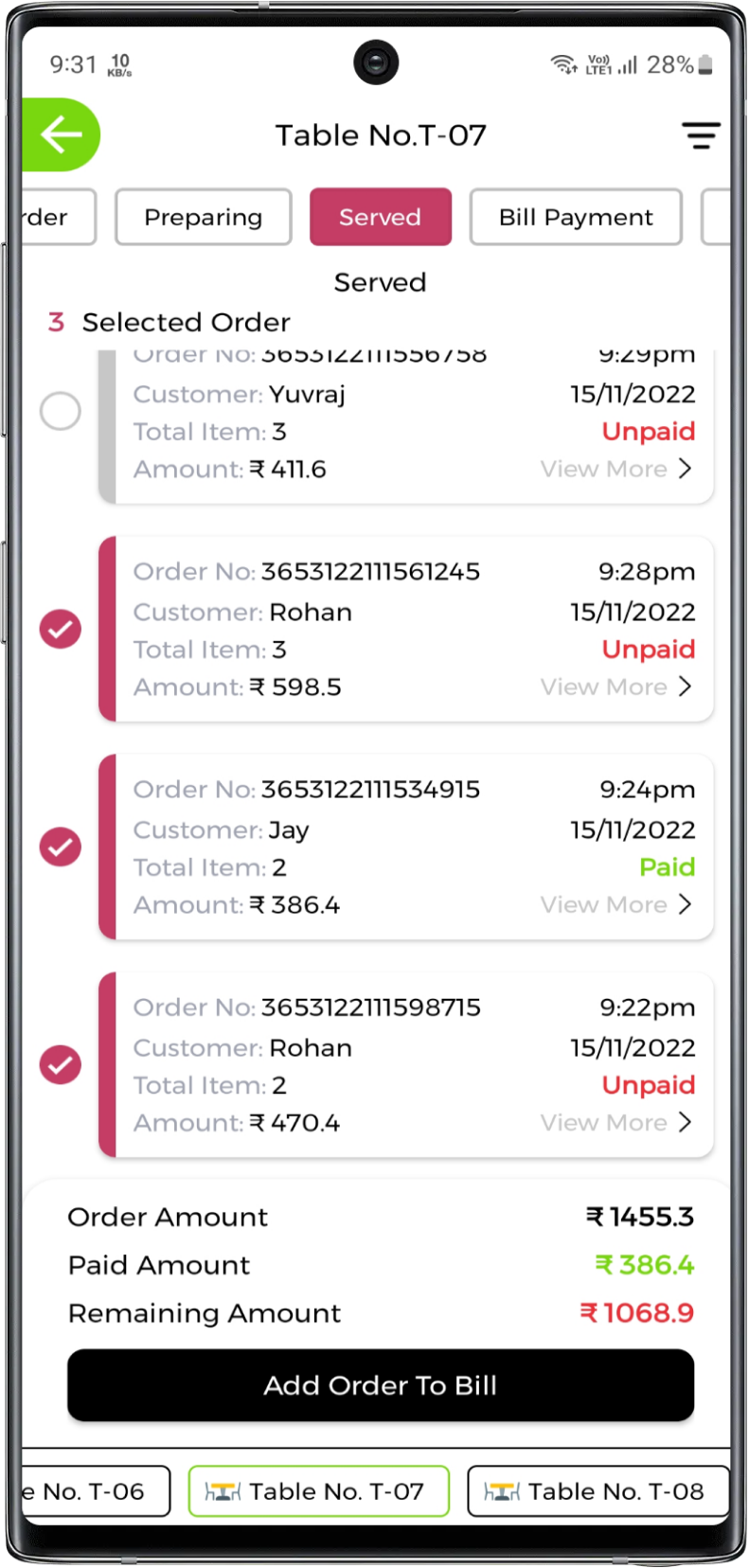
Task: Go back using the green arrow
Action: 61,134
